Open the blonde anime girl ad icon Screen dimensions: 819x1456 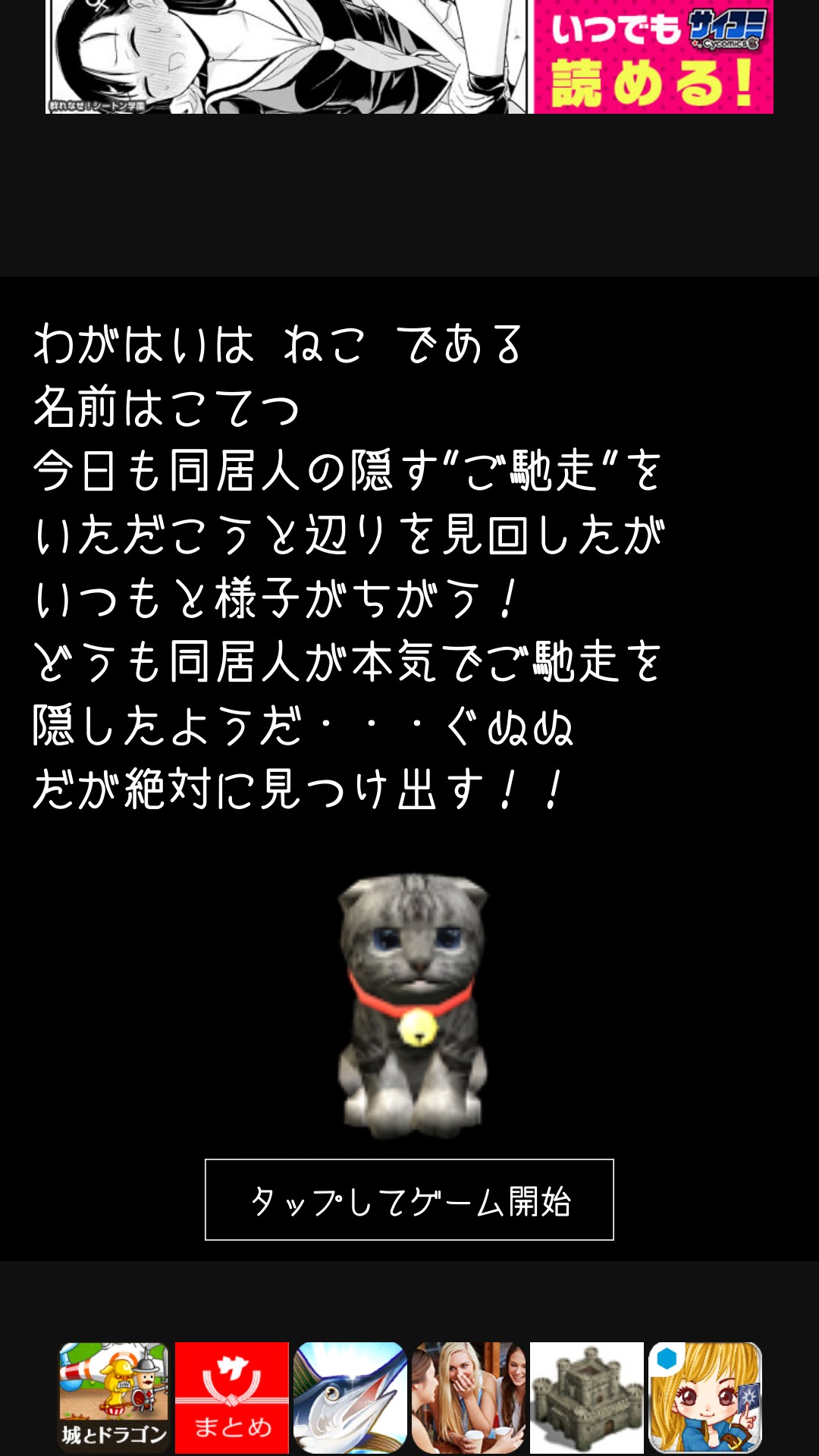point(705,1398)
